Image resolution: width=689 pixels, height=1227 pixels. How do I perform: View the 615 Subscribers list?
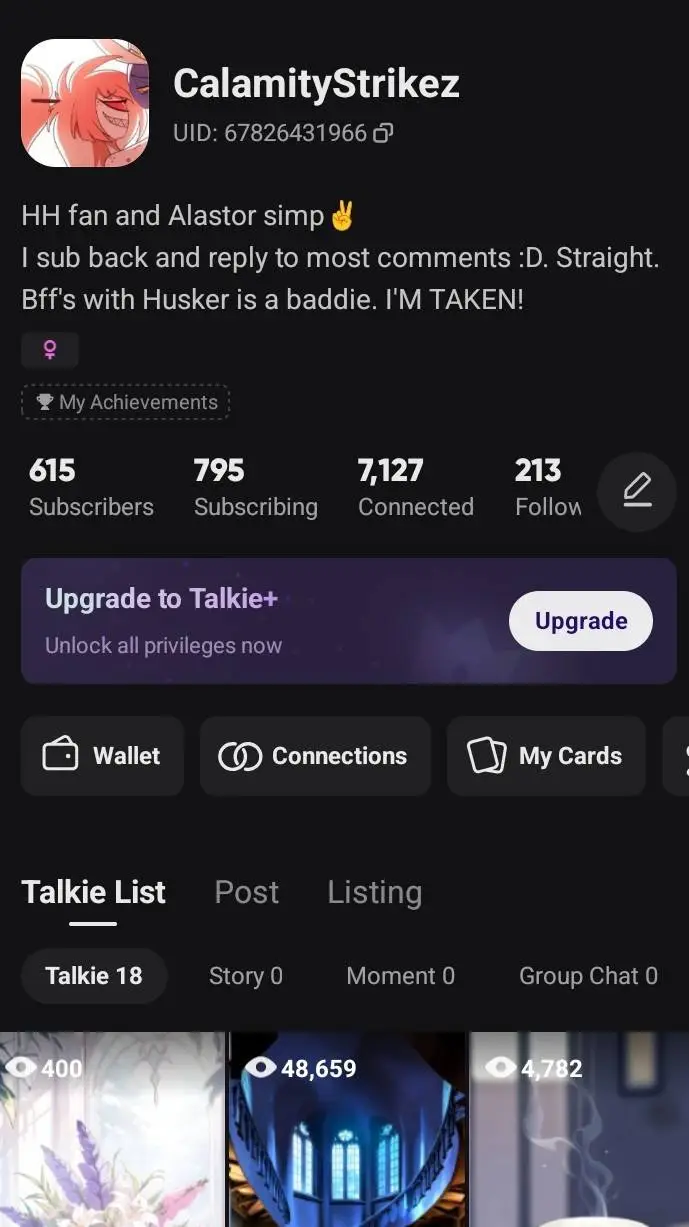91,488
